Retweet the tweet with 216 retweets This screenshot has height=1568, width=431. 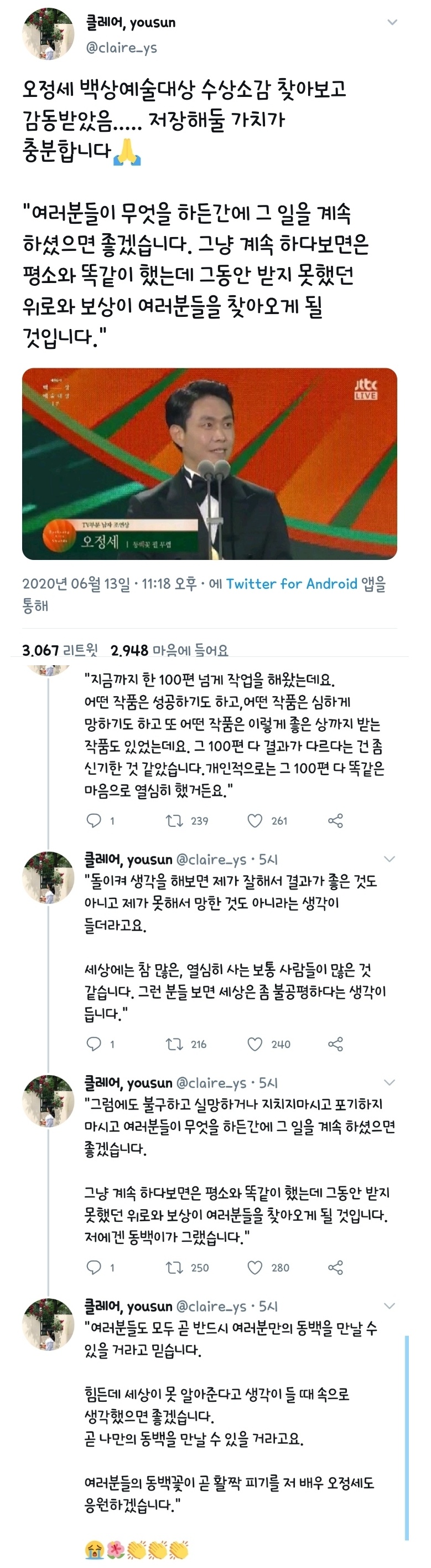click(174, 1044)
